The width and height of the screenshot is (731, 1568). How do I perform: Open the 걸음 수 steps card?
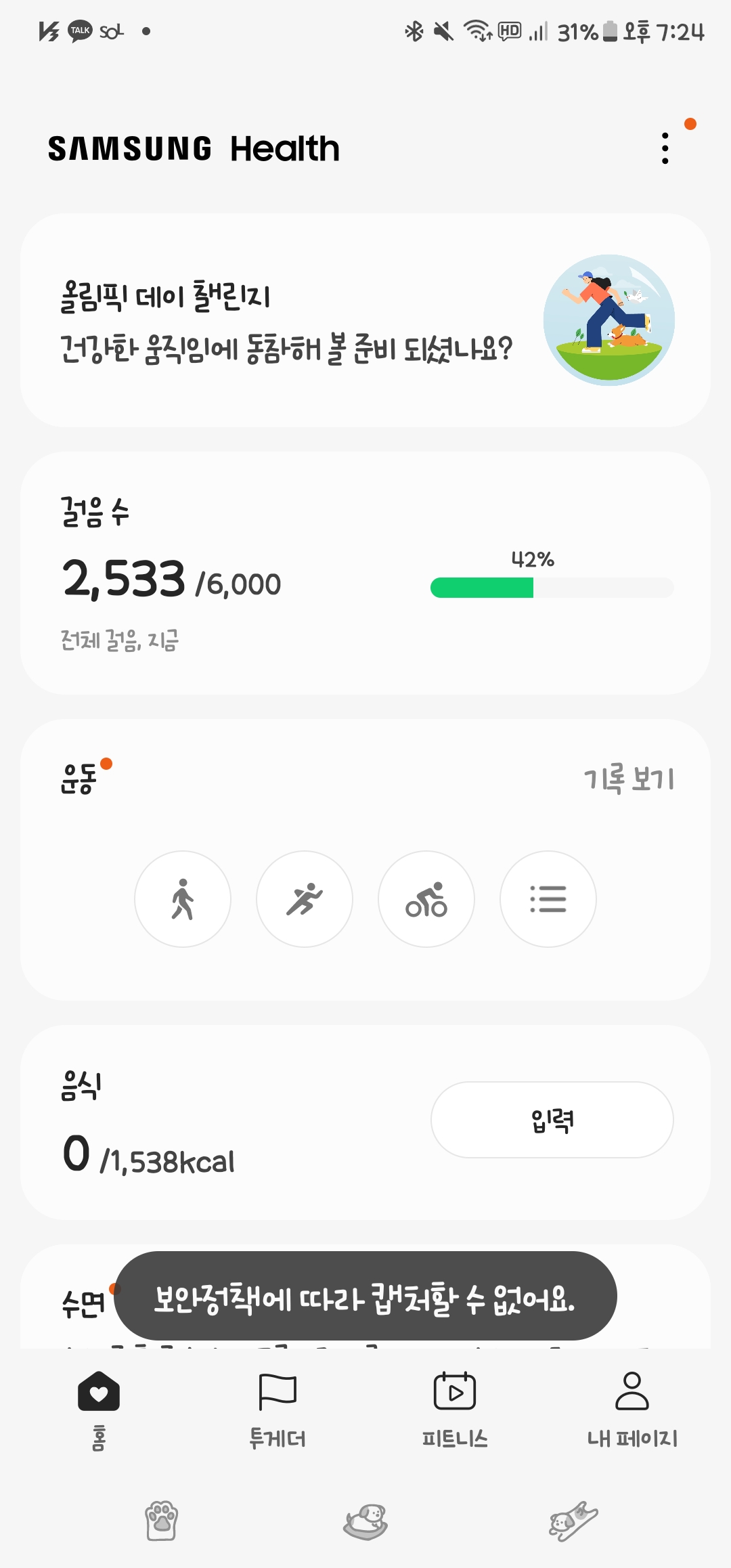(365, 573)
